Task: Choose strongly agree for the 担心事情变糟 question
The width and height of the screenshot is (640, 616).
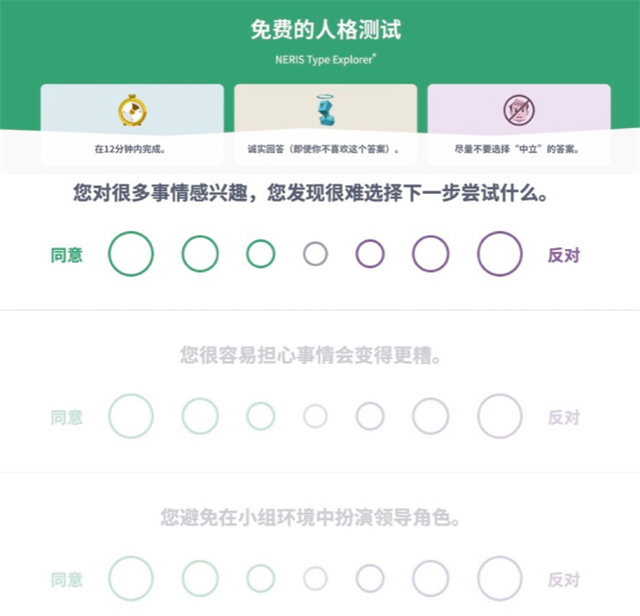Action: (131, 416)
